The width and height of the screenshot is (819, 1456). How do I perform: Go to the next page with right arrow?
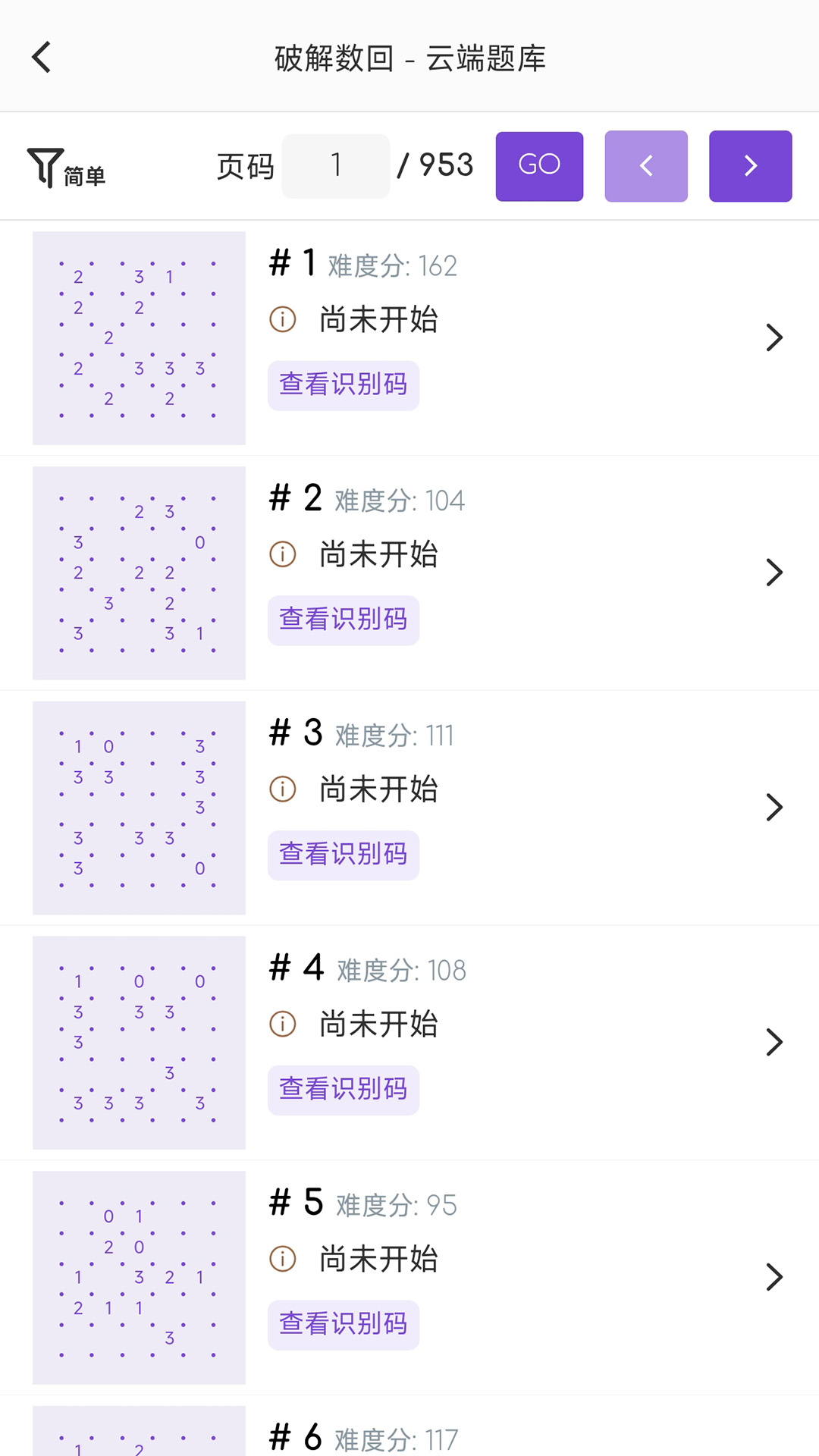coord(750,165)
